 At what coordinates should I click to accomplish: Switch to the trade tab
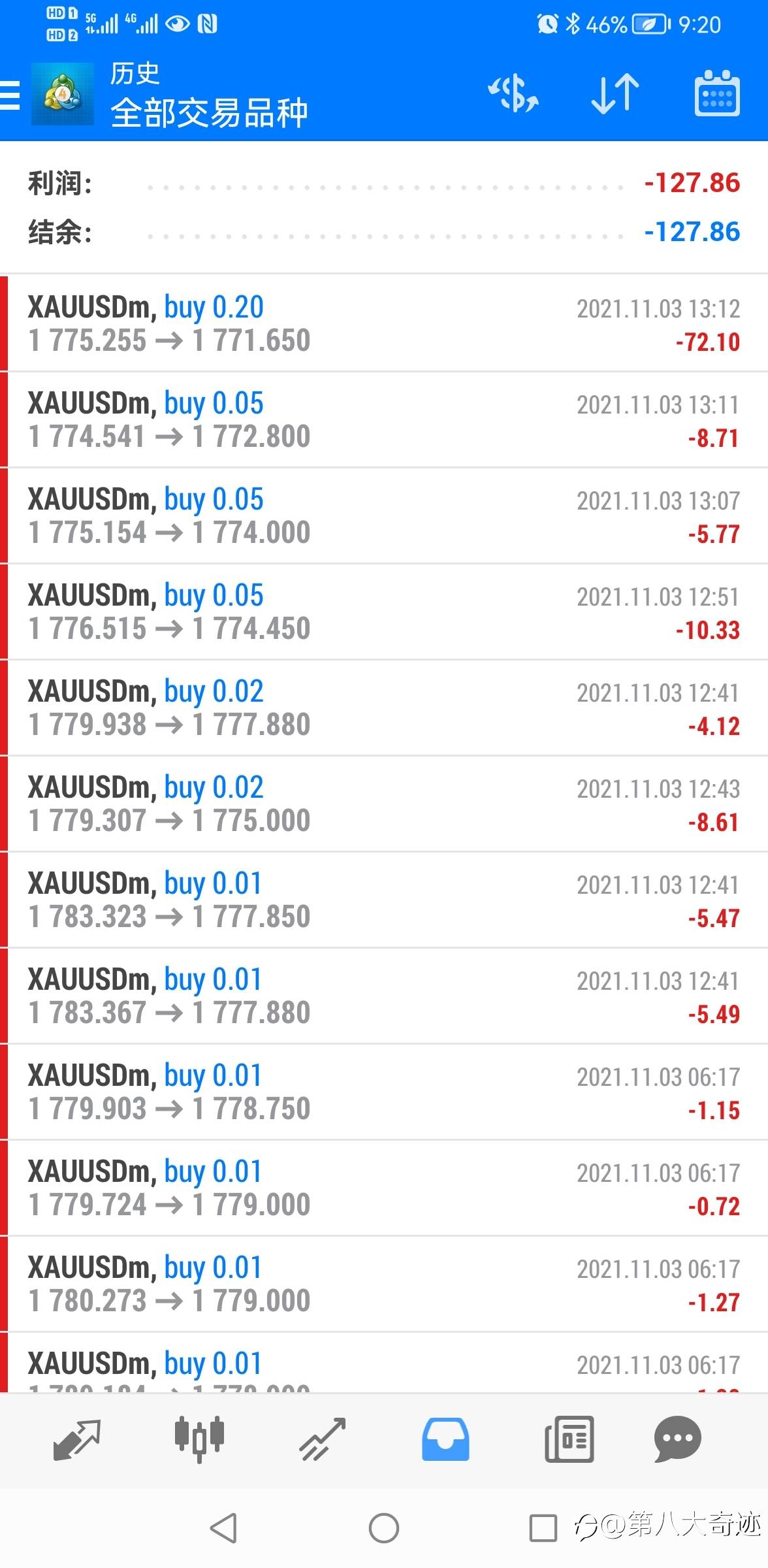(322, 1440)
